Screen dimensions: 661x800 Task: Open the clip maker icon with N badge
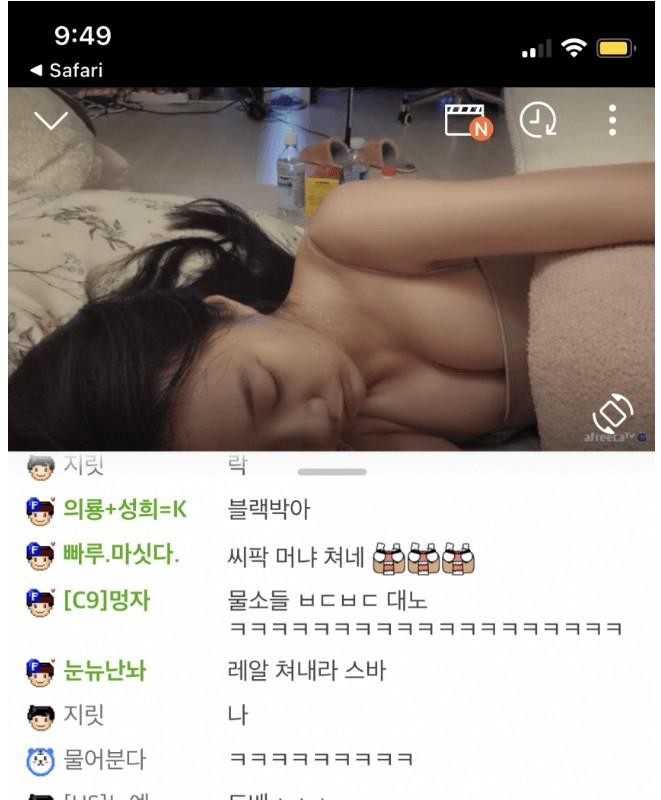tap(468, 120)
